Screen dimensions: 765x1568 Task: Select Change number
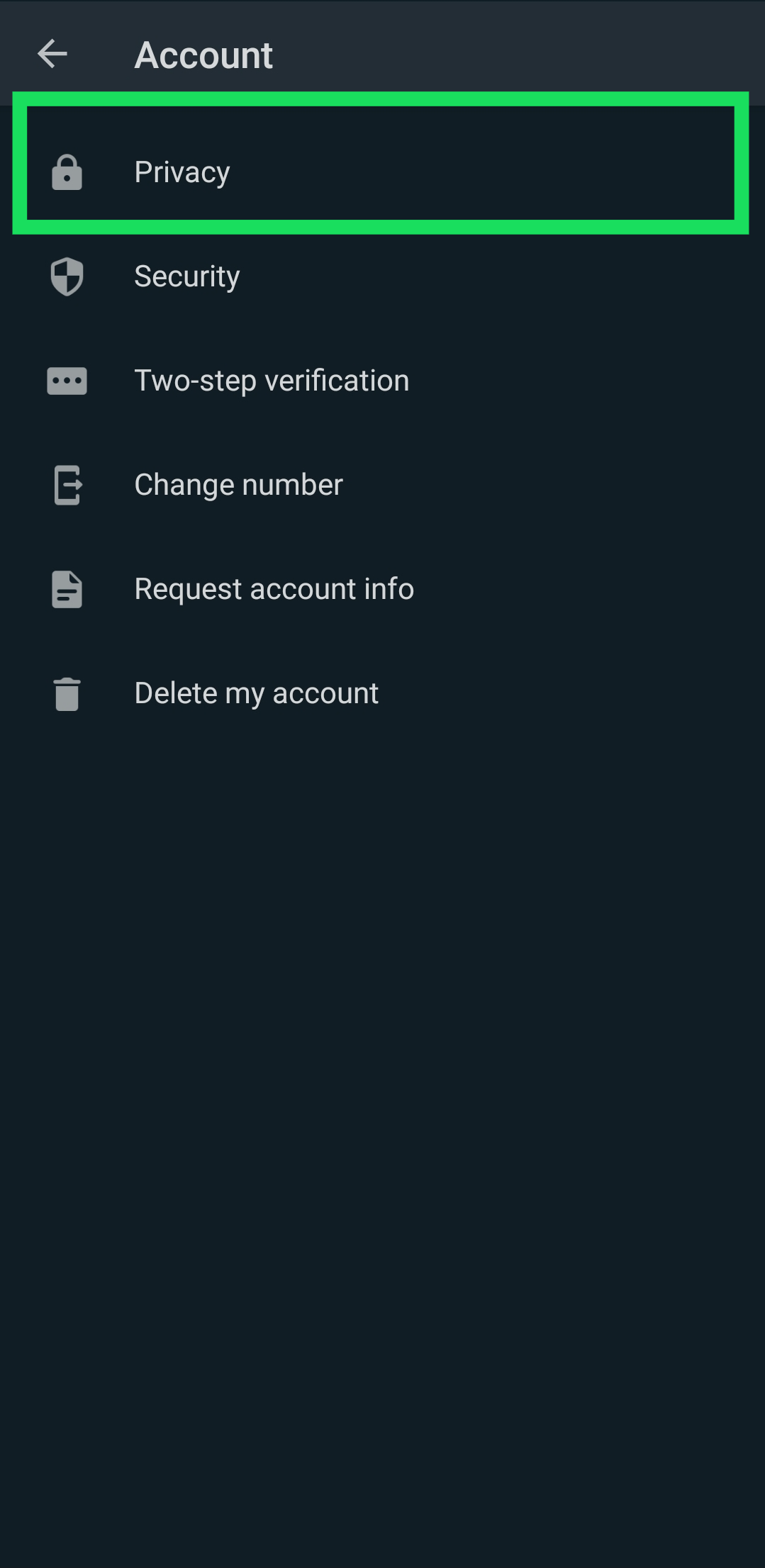click(x=238, y=485)
